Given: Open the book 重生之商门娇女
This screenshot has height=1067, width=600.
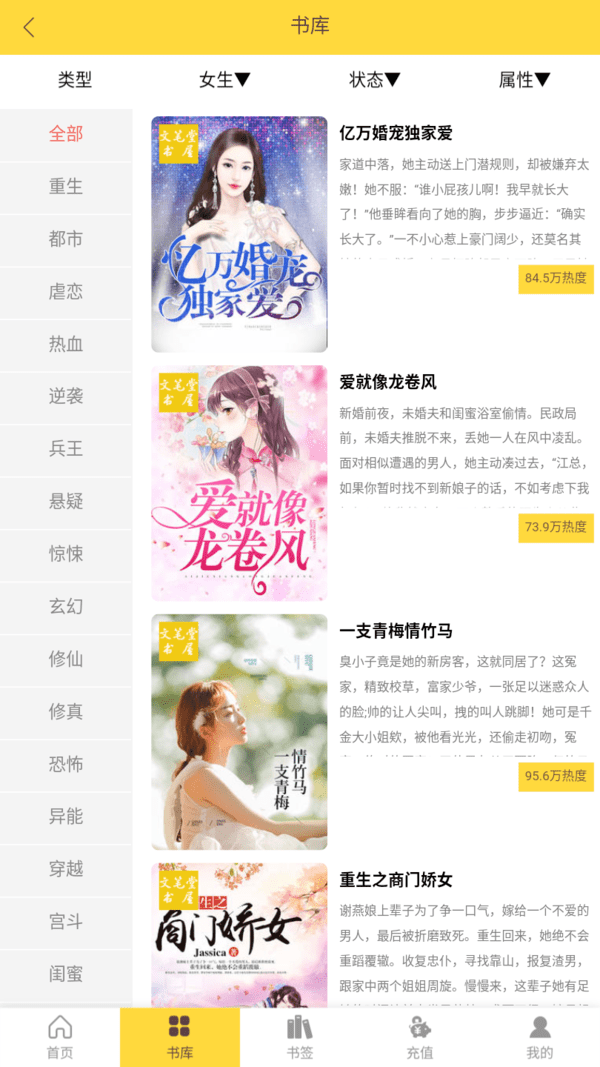Looking at the screenshot, I should (x=396, y=880).
